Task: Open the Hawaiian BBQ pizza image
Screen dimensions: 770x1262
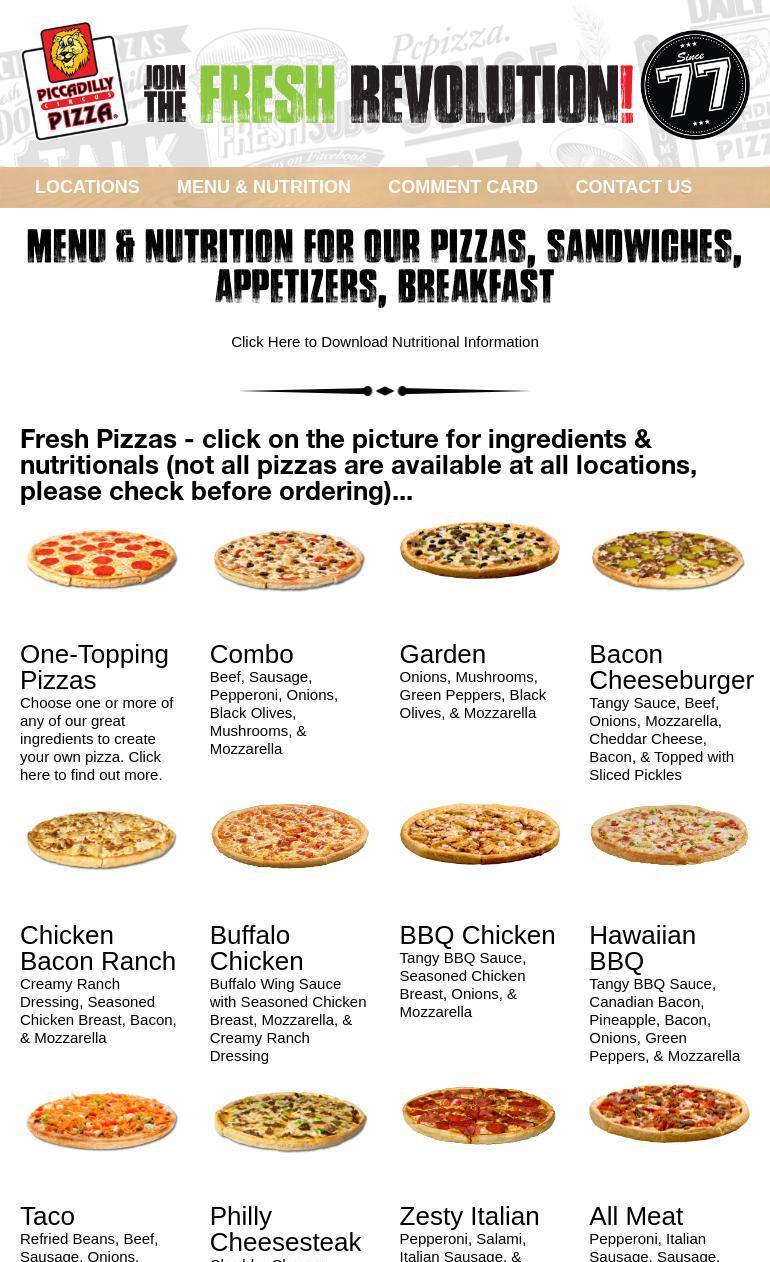Action: (x=668, y=834)
